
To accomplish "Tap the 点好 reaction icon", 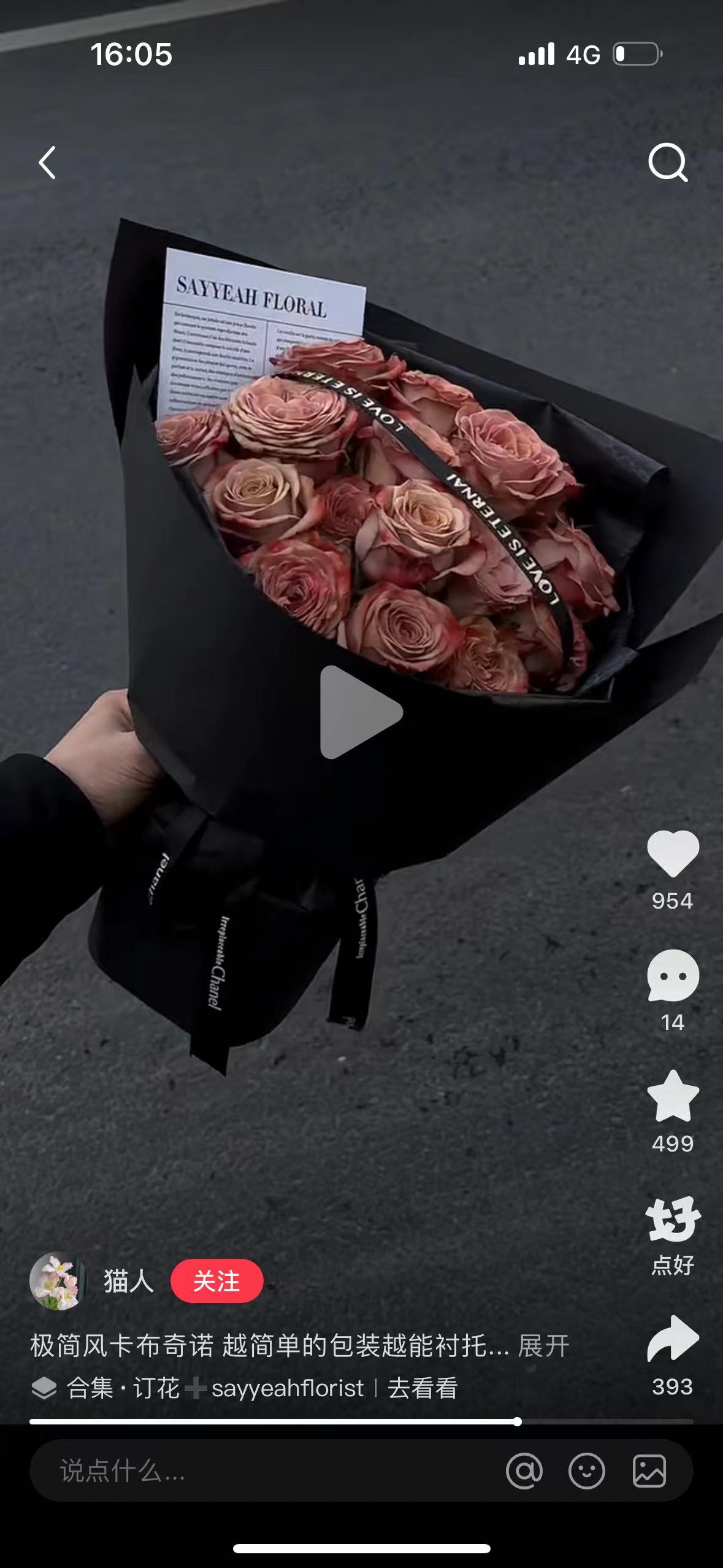I will coord(673,1220).
